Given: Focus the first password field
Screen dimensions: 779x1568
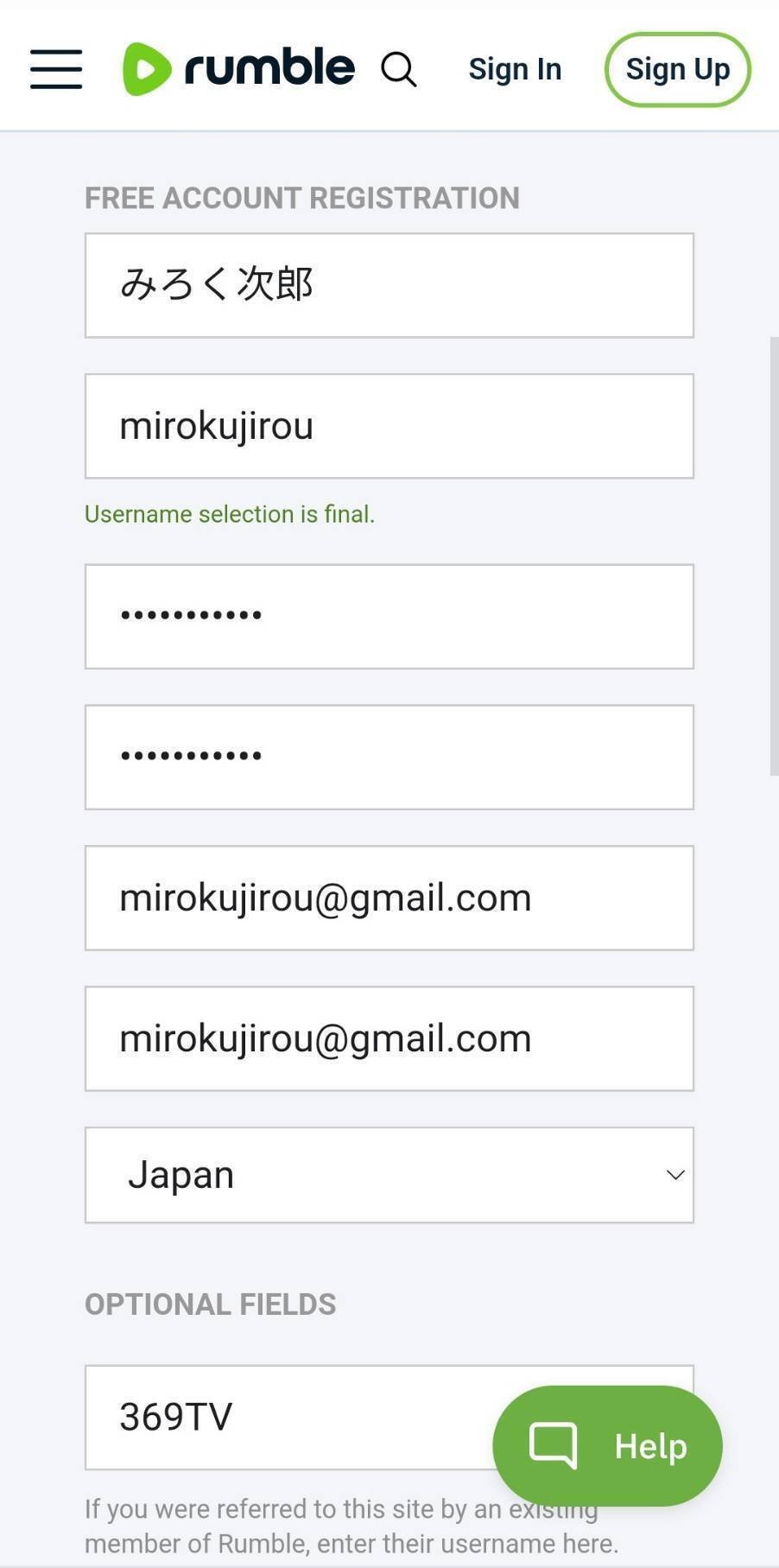Looking at the screenshot, I should click(389, 616).
